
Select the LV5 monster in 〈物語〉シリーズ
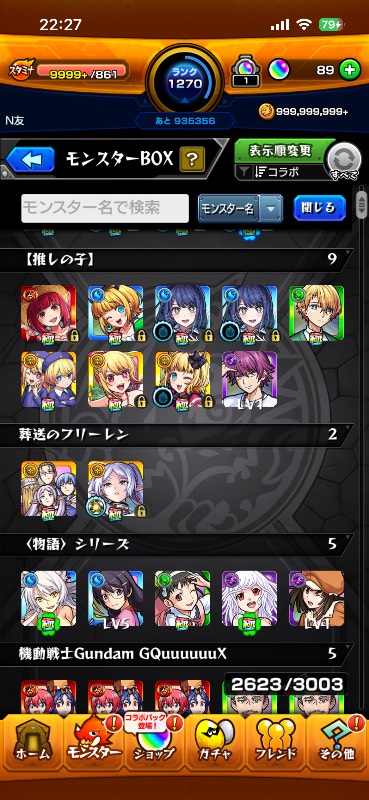click(x=115, y=598)
